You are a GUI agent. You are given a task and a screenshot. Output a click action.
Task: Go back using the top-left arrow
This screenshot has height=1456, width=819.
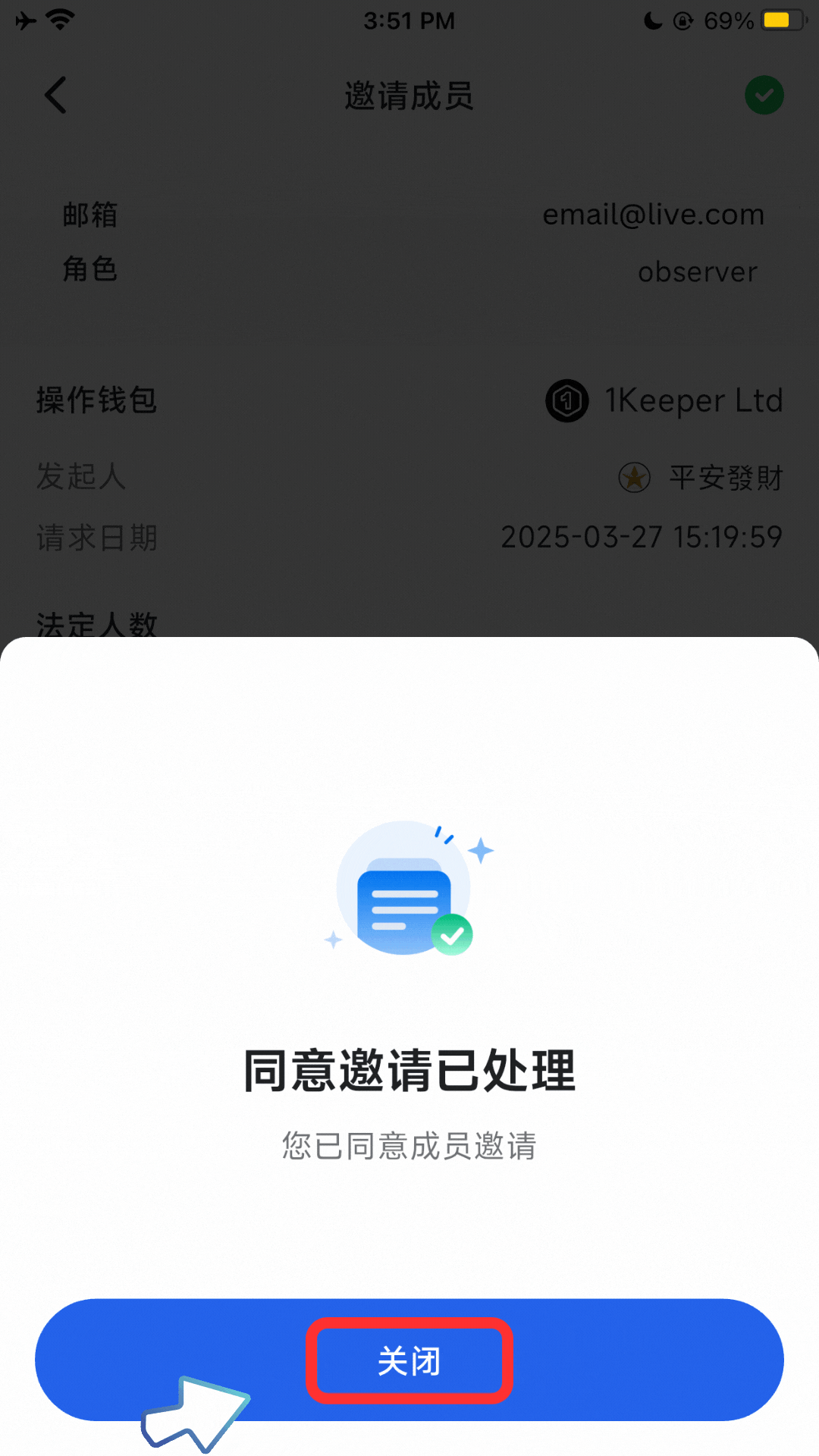coord(55,96)
